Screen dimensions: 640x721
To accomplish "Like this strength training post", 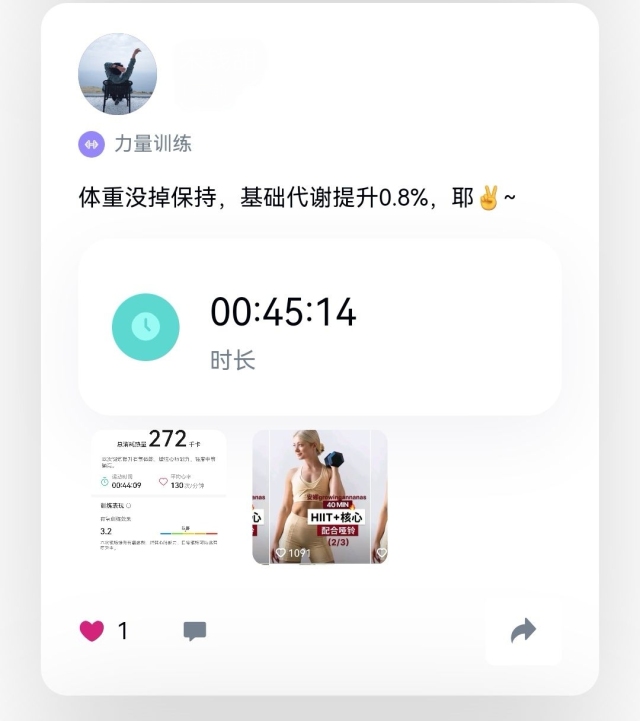I will point(92,631).
